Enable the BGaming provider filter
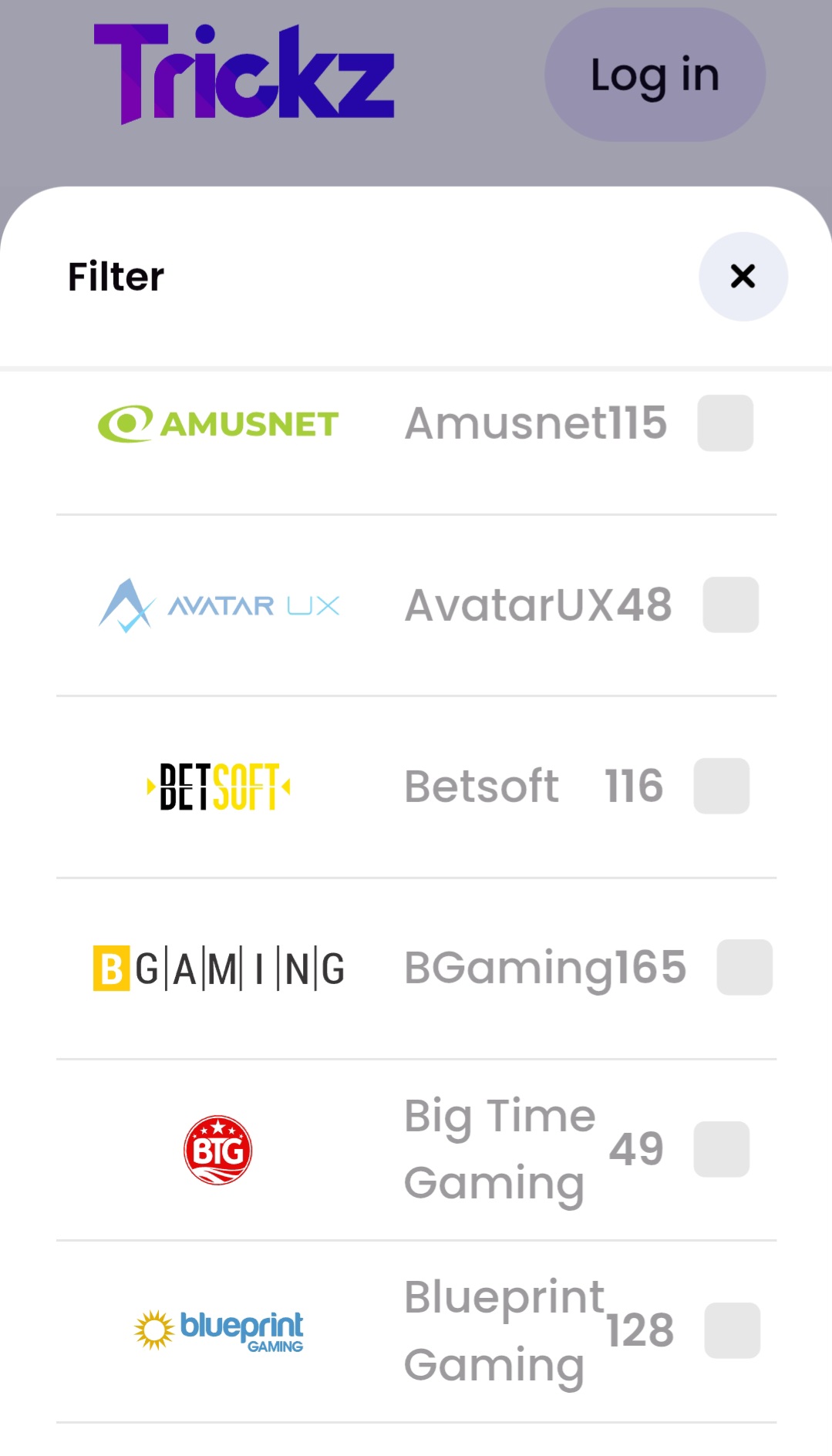Viewport: 832px width, 1456px height. coord(744,967)
